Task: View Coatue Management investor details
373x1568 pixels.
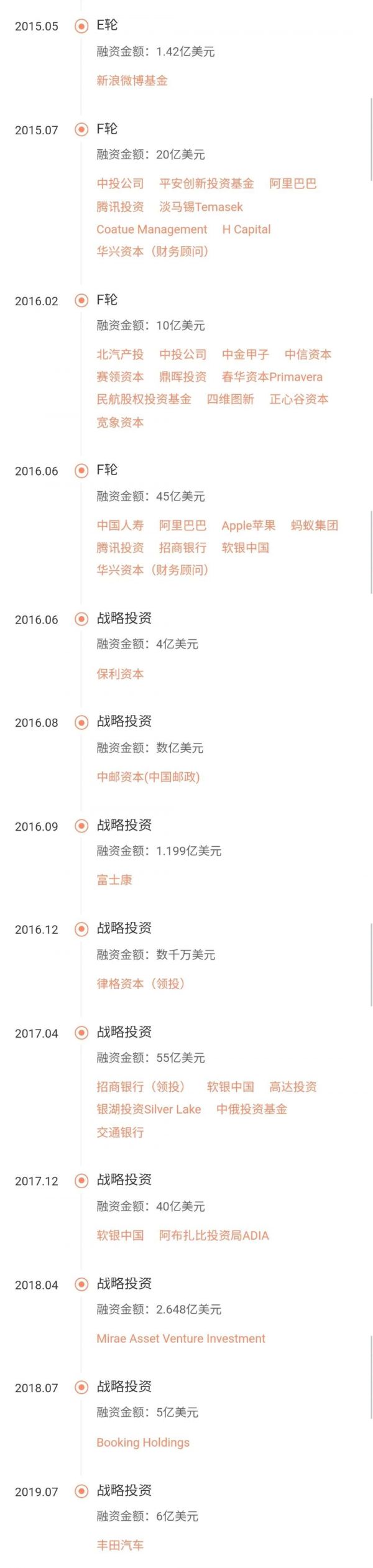Action: click(x=152, y=229)
